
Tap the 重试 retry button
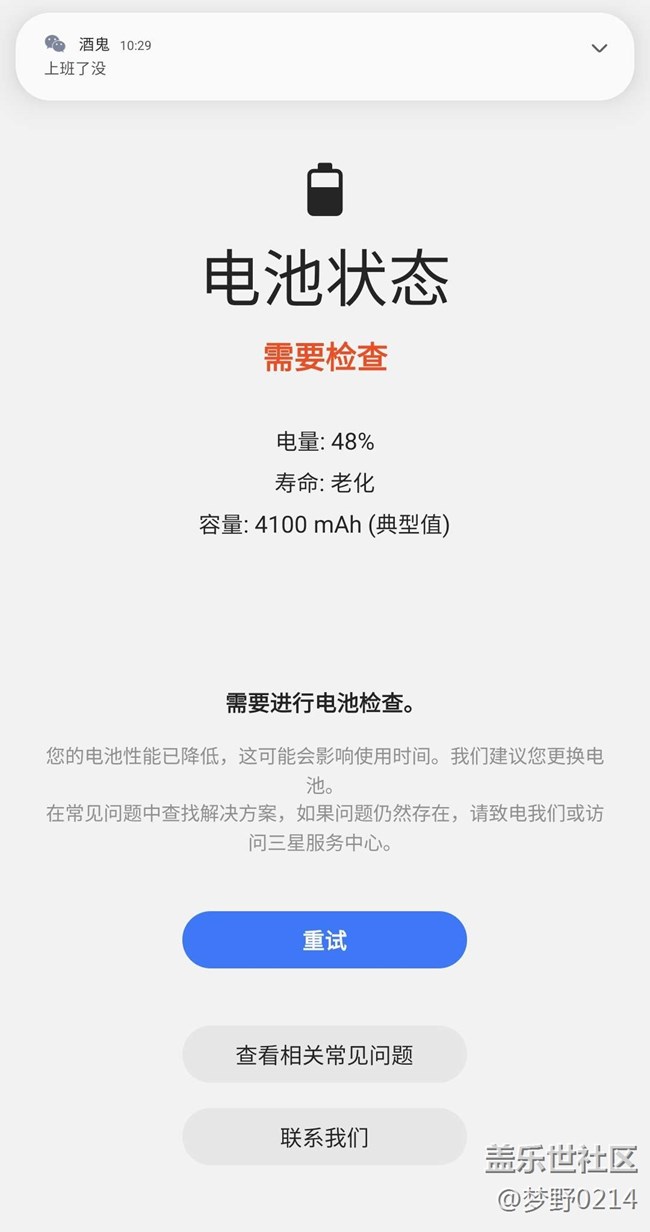pos(324,940)
